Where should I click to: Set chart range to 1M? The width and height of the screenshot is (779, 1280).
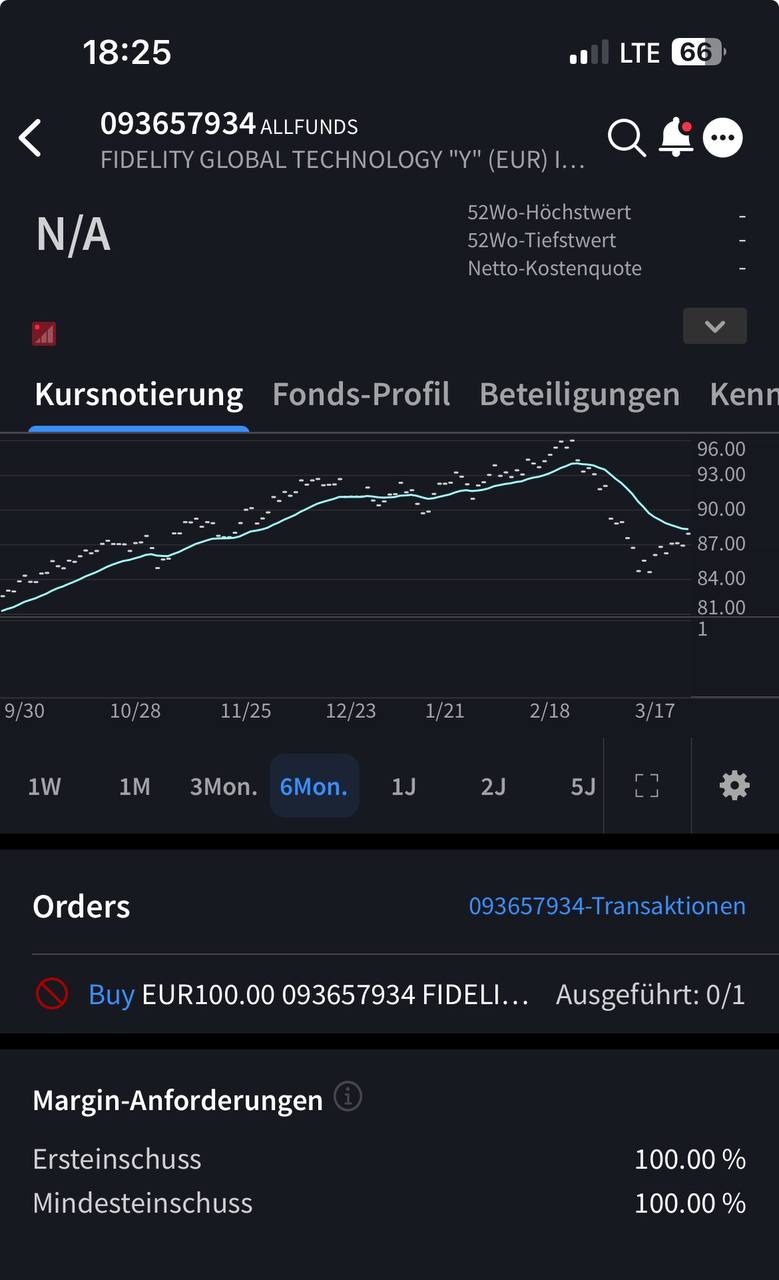click(x=134, y=787)
